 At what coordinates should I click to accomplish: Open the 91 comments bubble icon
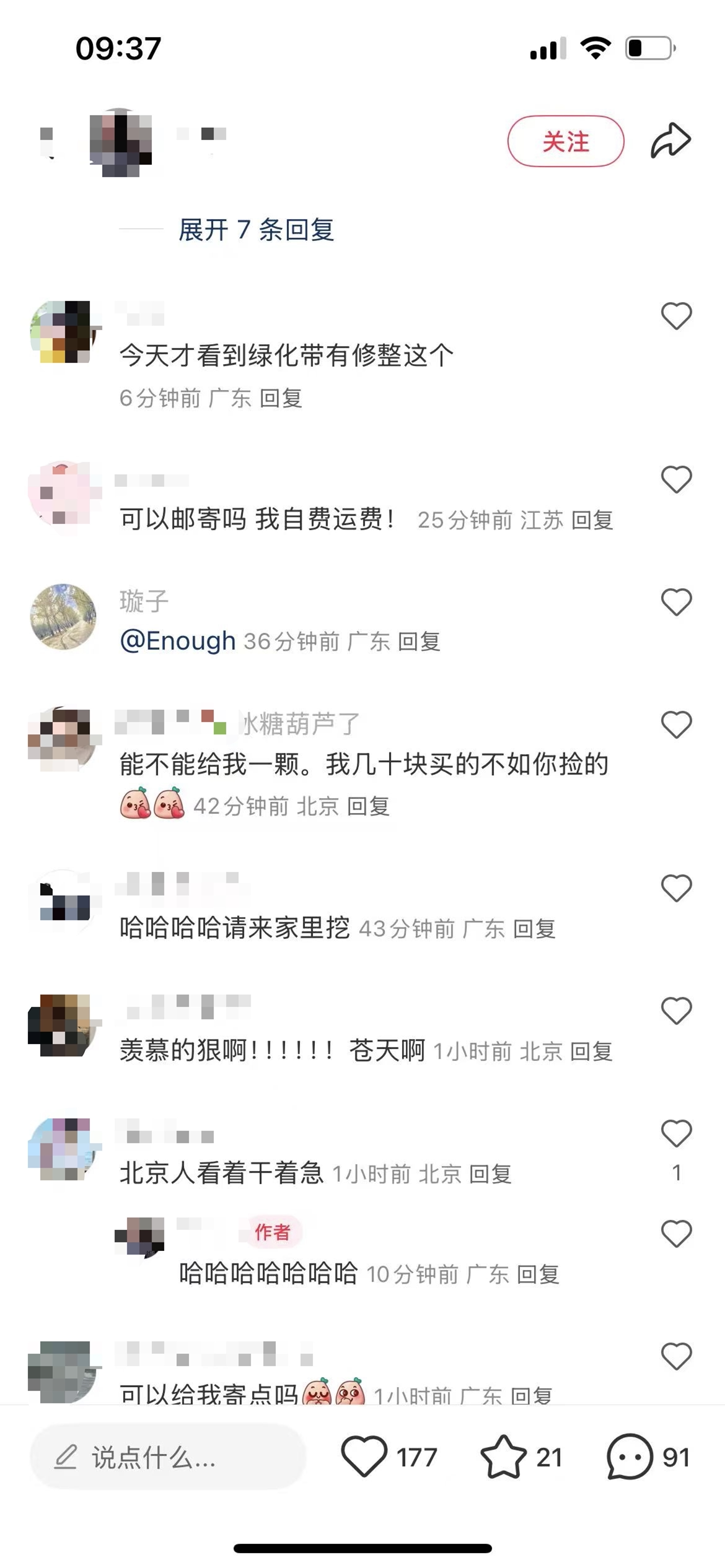point(630,1457)
